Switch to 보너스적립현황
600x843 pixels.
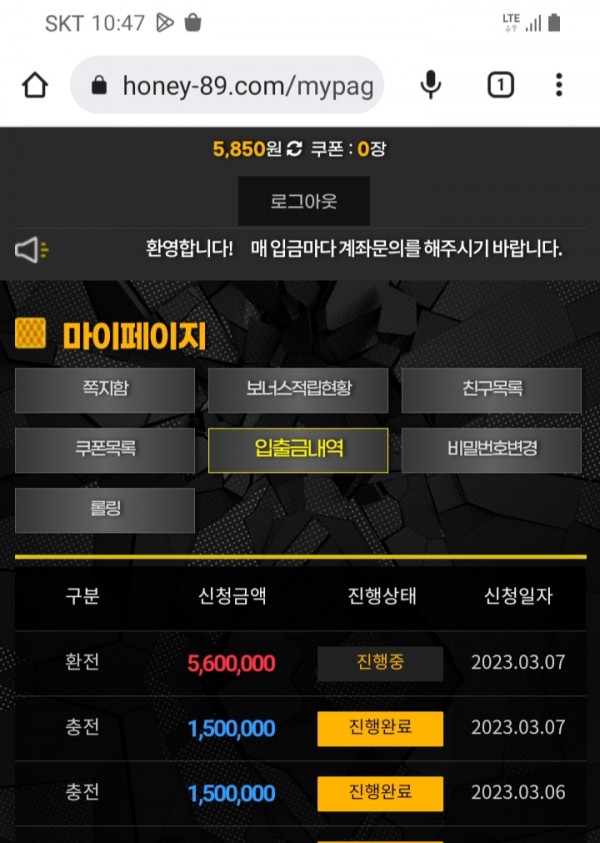pos(298,390)
